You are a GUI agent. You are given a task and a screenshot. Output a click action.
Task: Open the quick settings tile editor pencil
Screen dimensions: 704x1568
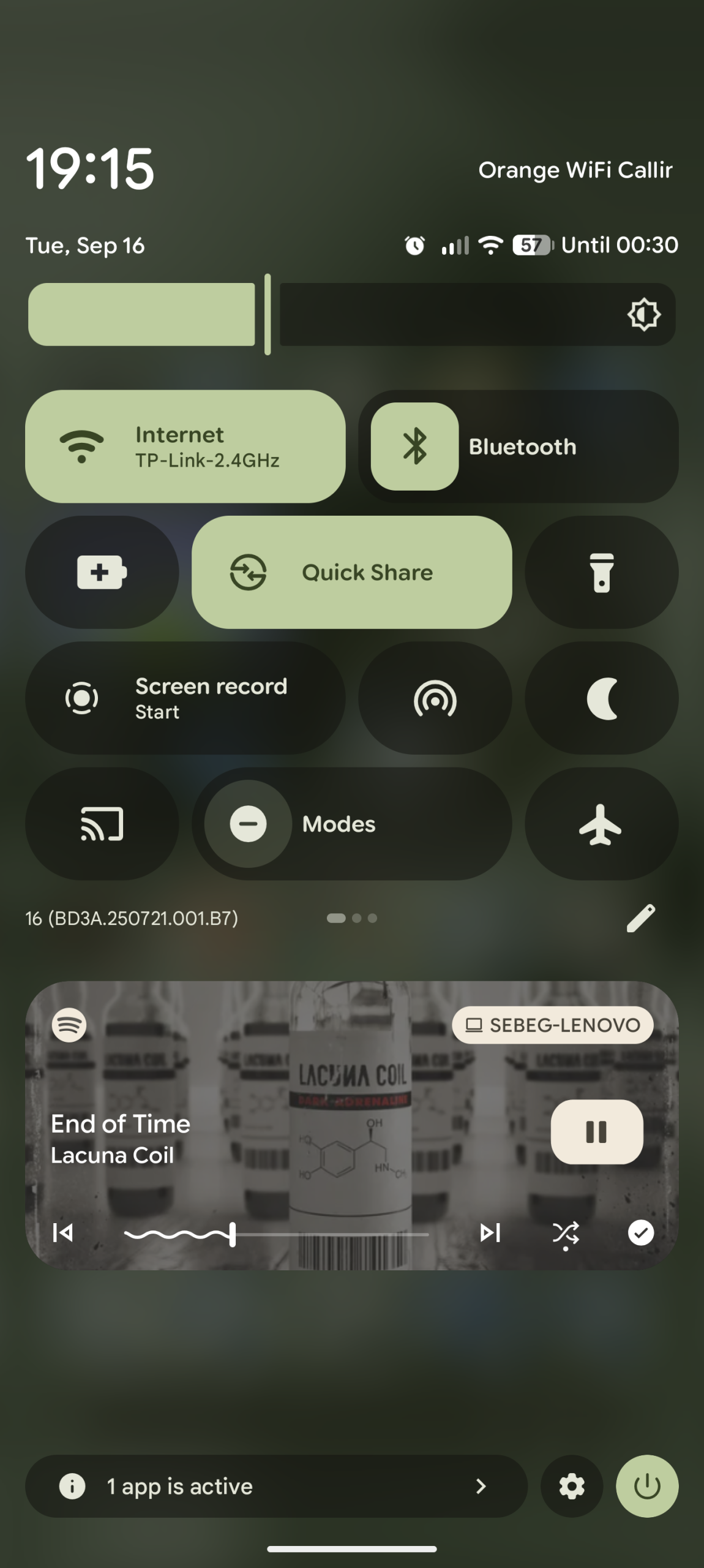(x=642, y=918)
